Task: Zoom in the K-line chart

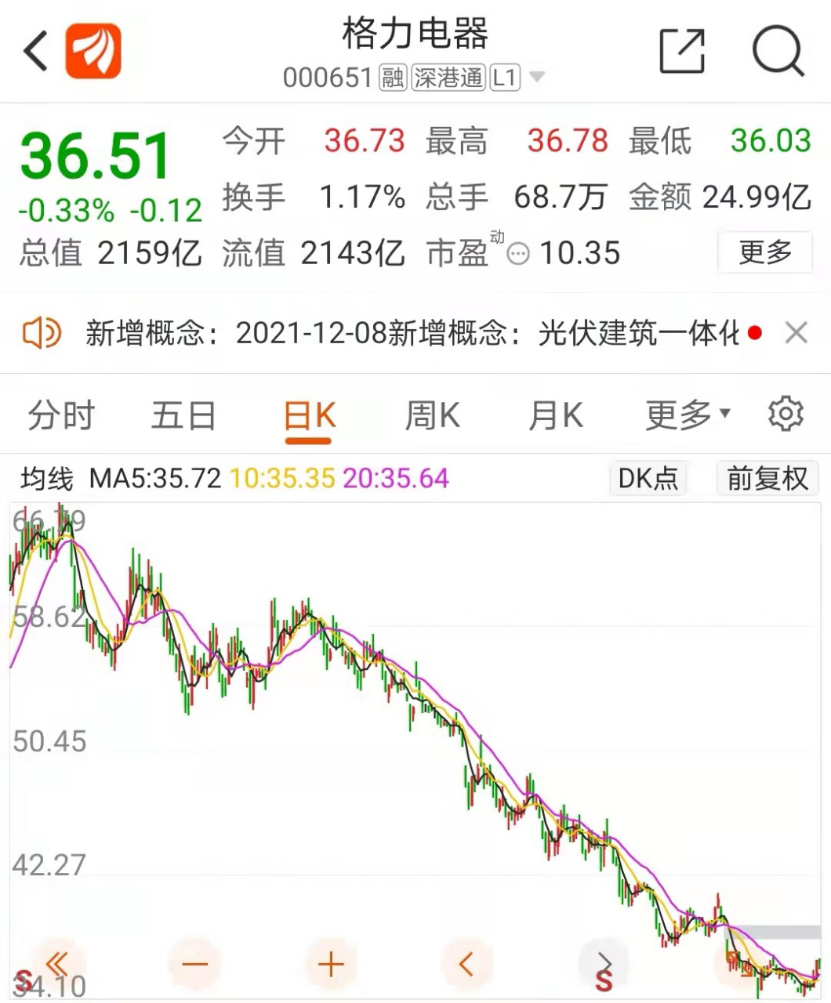Action: pyautogui.click(x=330, y=965)
